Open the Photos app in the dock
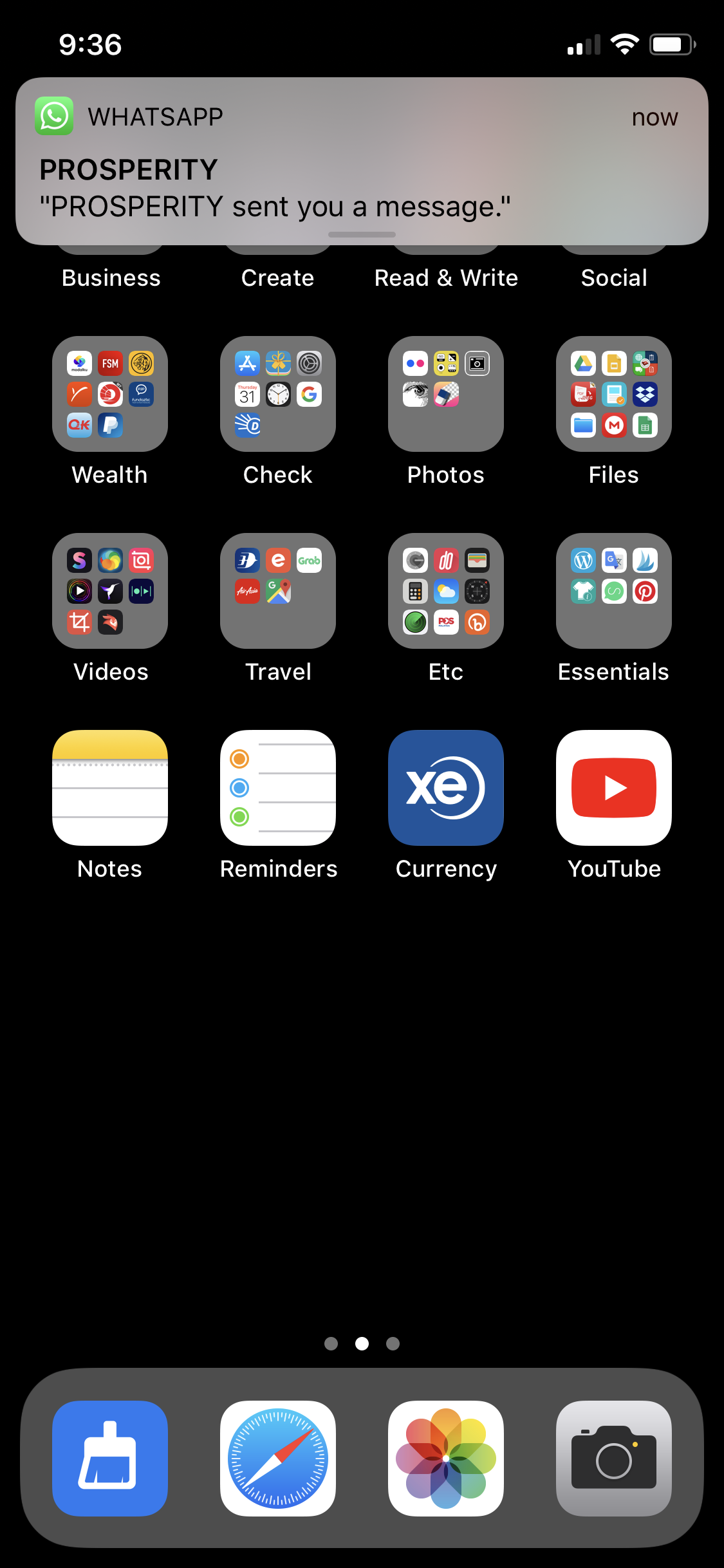Image resolution: width=724 pixels, height=1568 pixels. coord(446,1459)
